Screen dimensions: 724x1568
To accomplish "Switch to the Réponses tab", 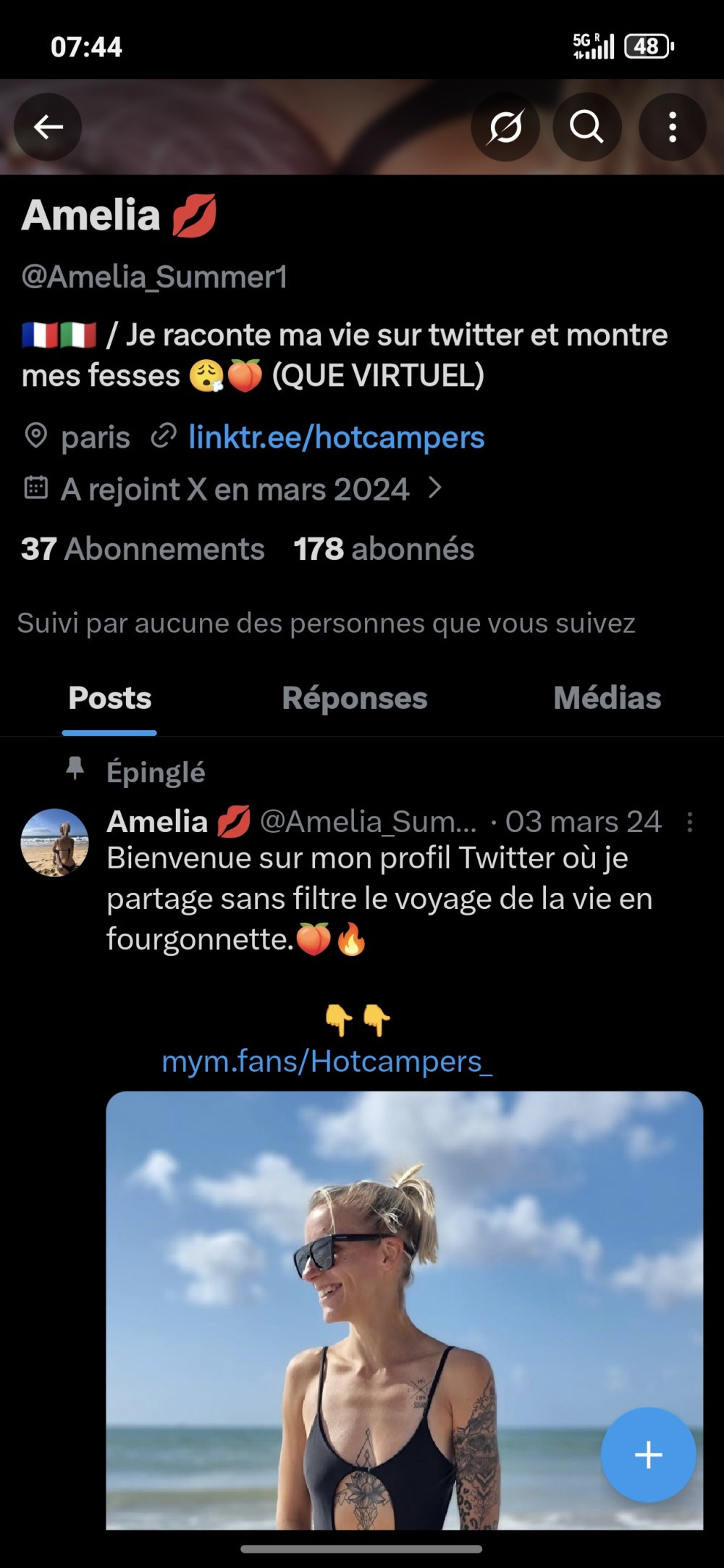I will (355, 698).
